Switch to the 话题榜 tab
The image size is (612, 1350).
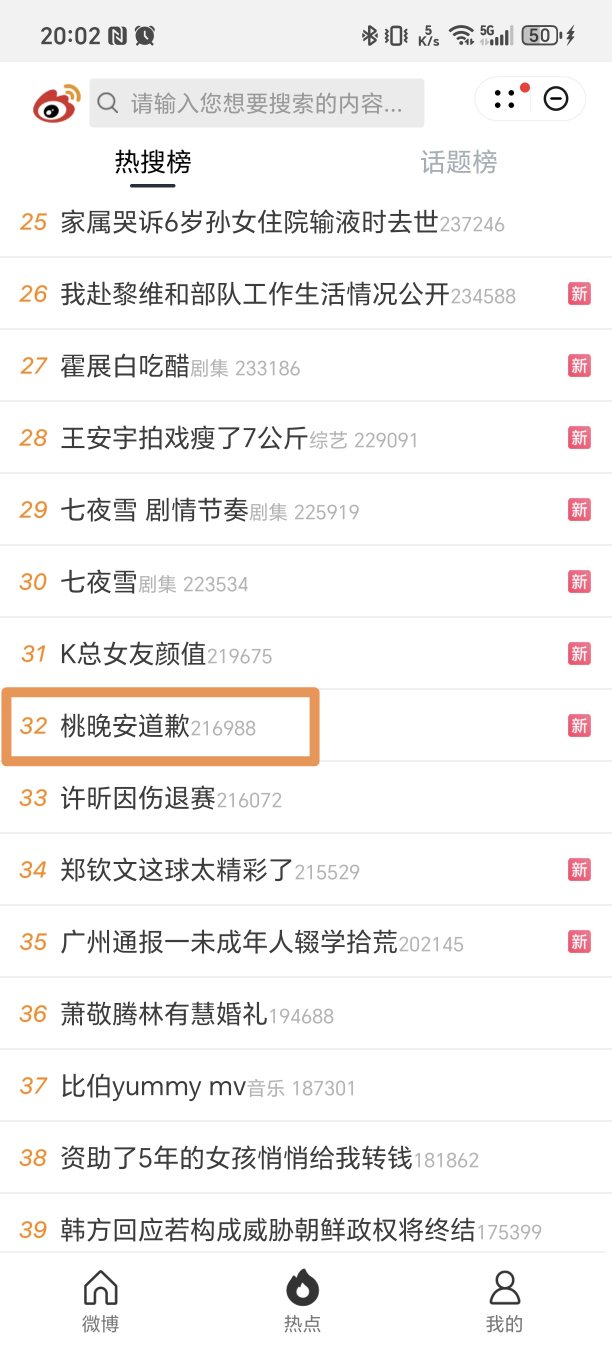(458, 162)
